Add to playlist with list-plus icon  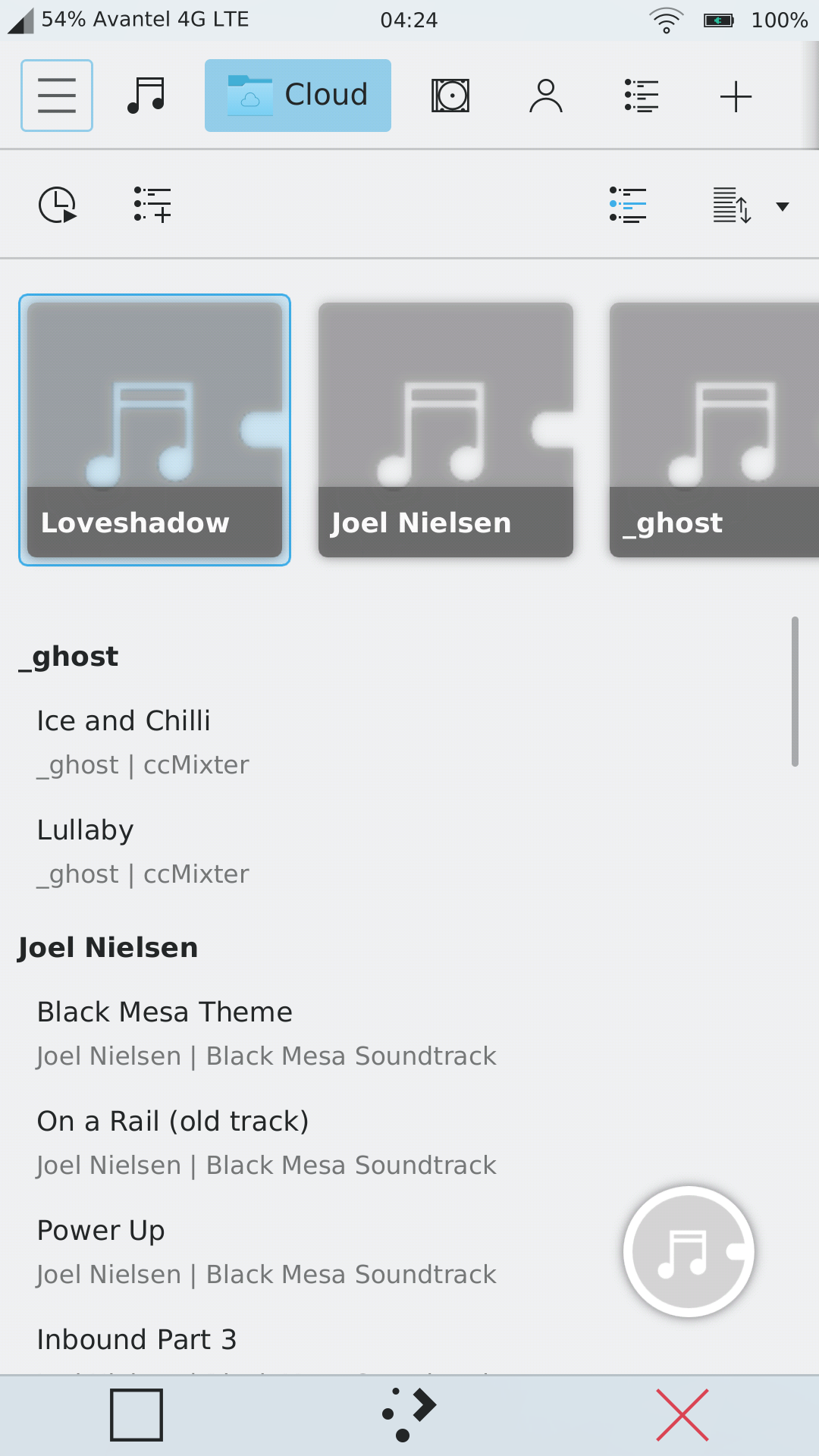[x=152, y=205]
